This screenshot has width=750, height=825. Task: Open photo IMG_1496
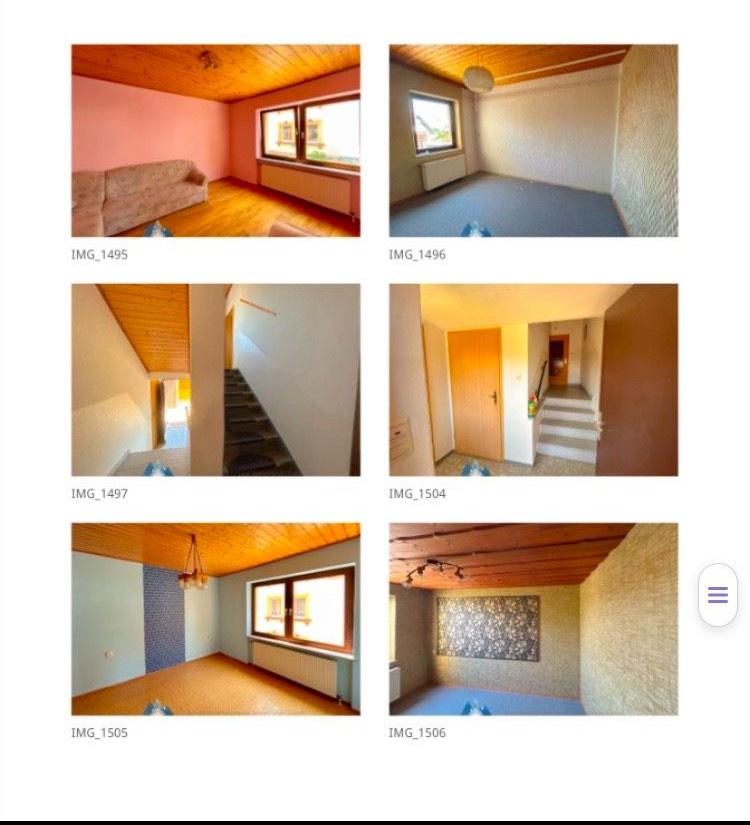coord(533,140)
